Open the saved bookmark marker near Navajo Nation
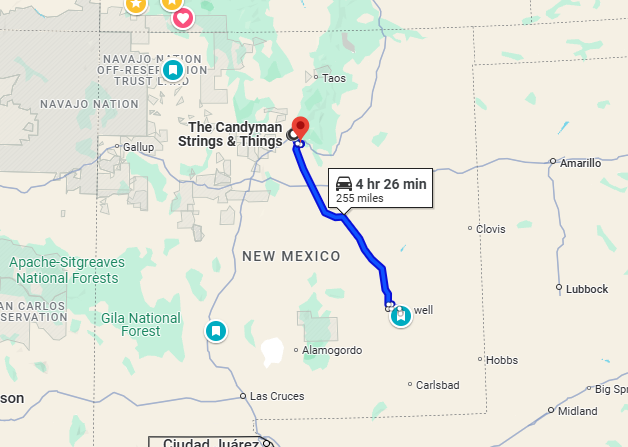Image resolution: width=628 pixels, height=447 pixels. (173, 70)
